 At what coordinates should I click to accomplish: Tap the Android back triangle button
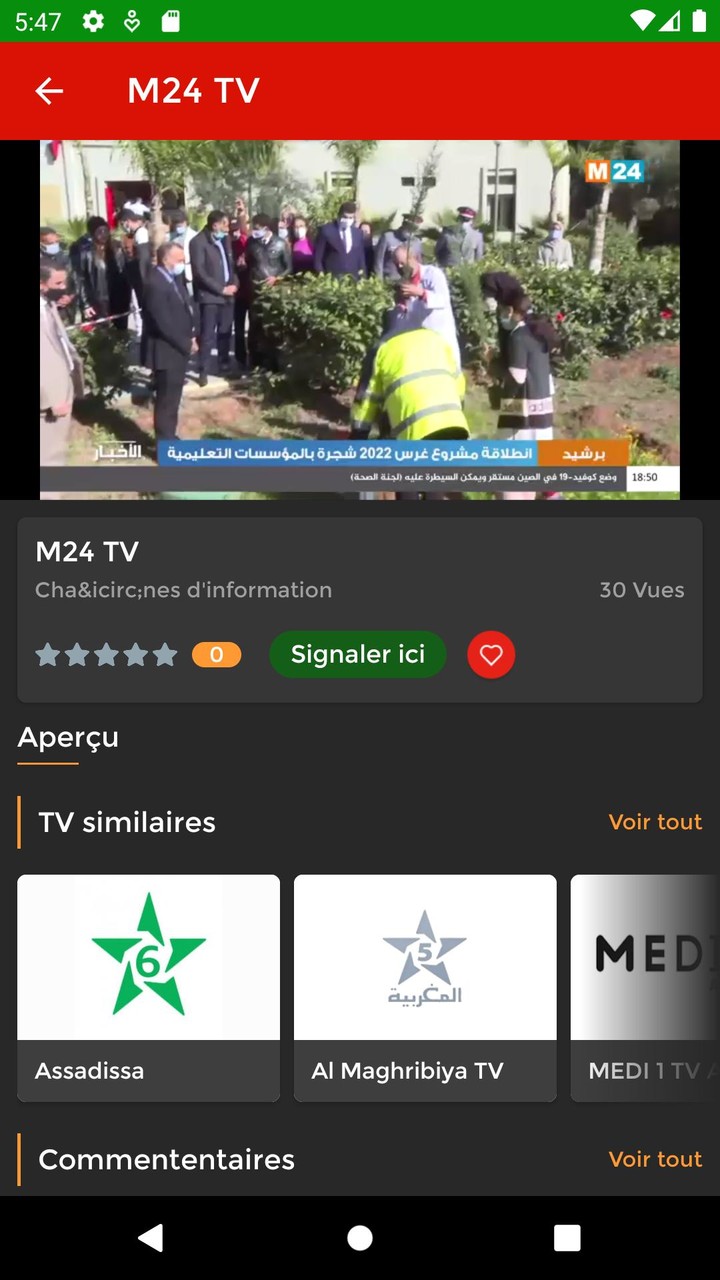coord(152,1238)
